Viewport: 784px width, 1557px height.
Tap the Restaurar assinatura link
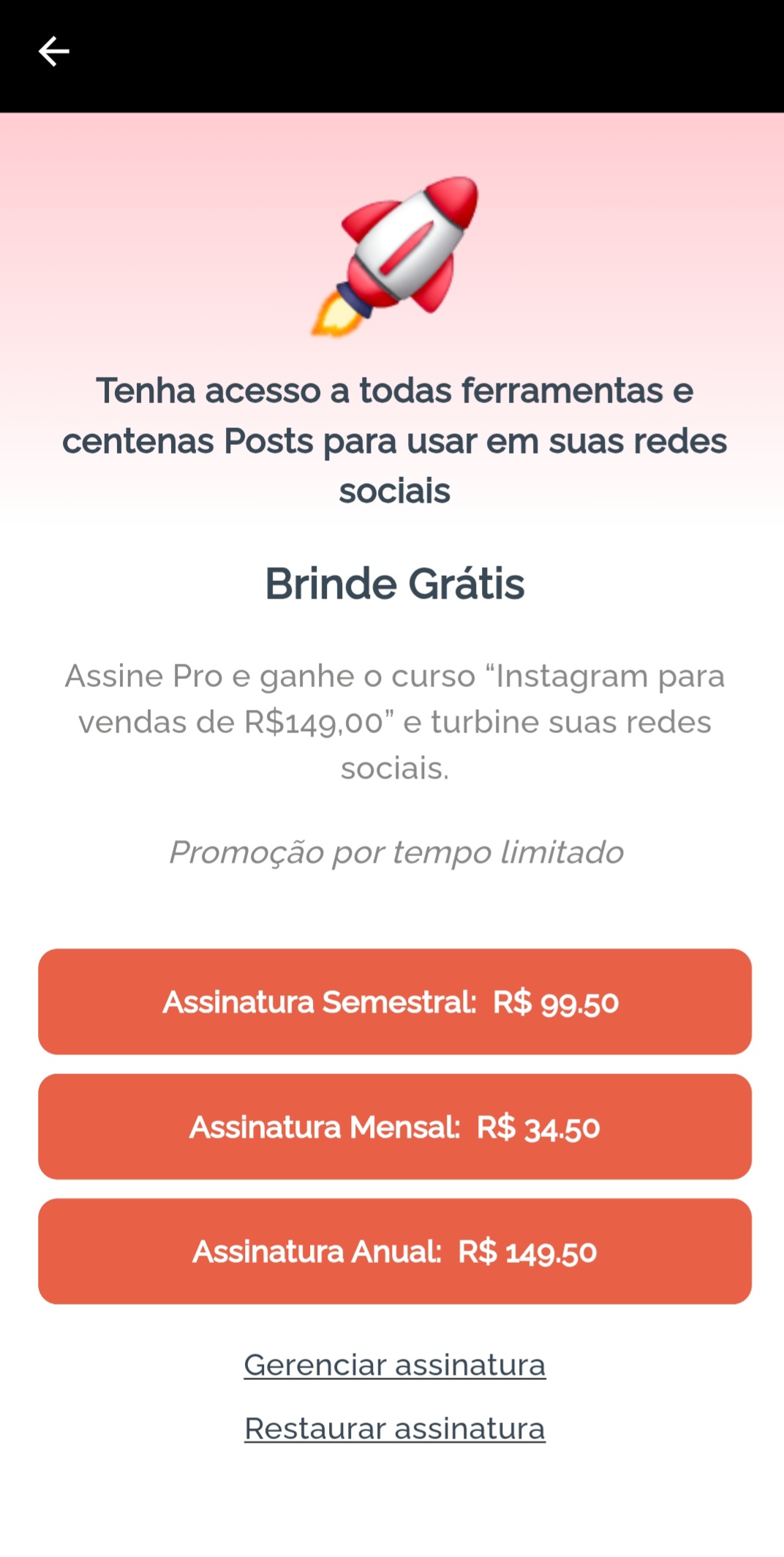[x=395, y=1428]
